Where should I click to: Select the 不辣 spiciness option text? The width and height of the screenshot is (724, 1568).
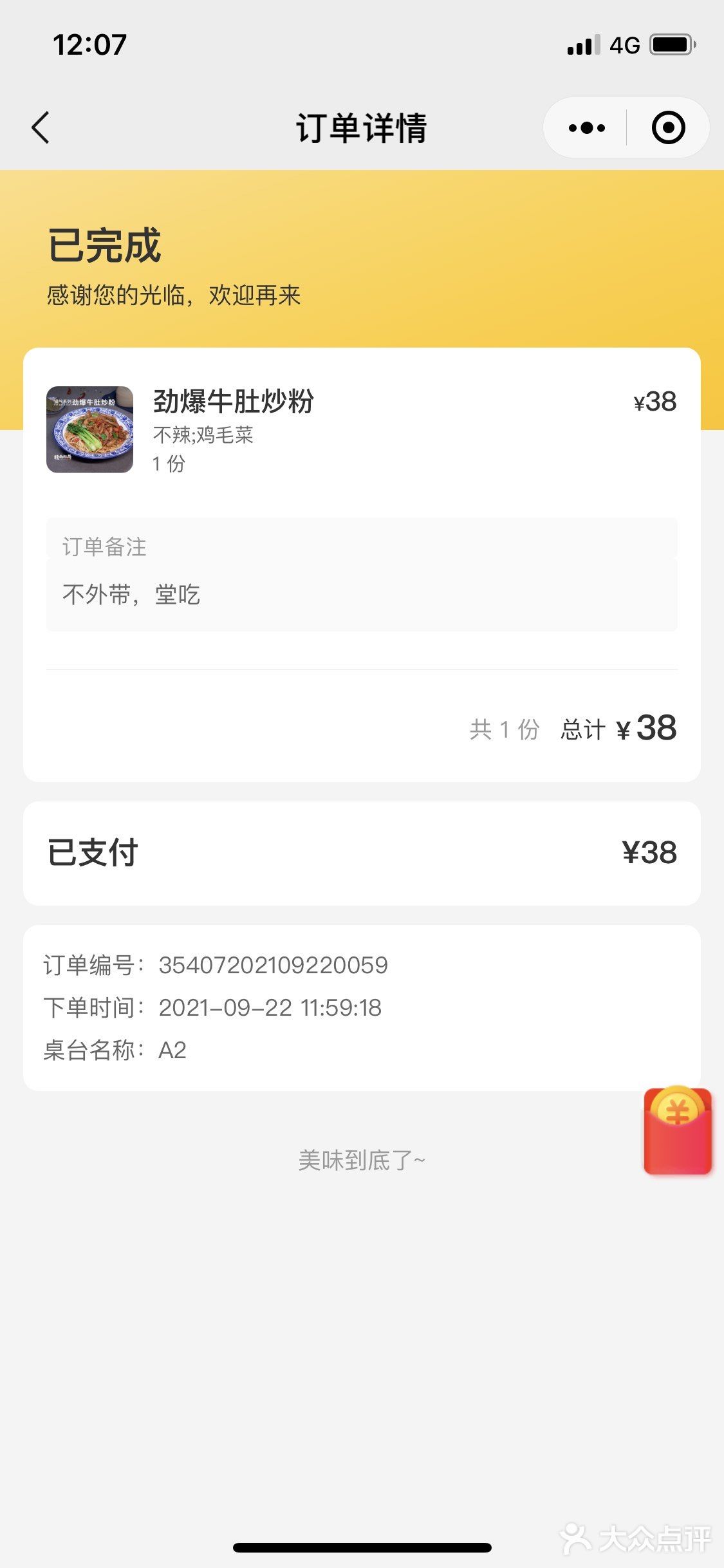pyautogui.click(x=174, y=436)
